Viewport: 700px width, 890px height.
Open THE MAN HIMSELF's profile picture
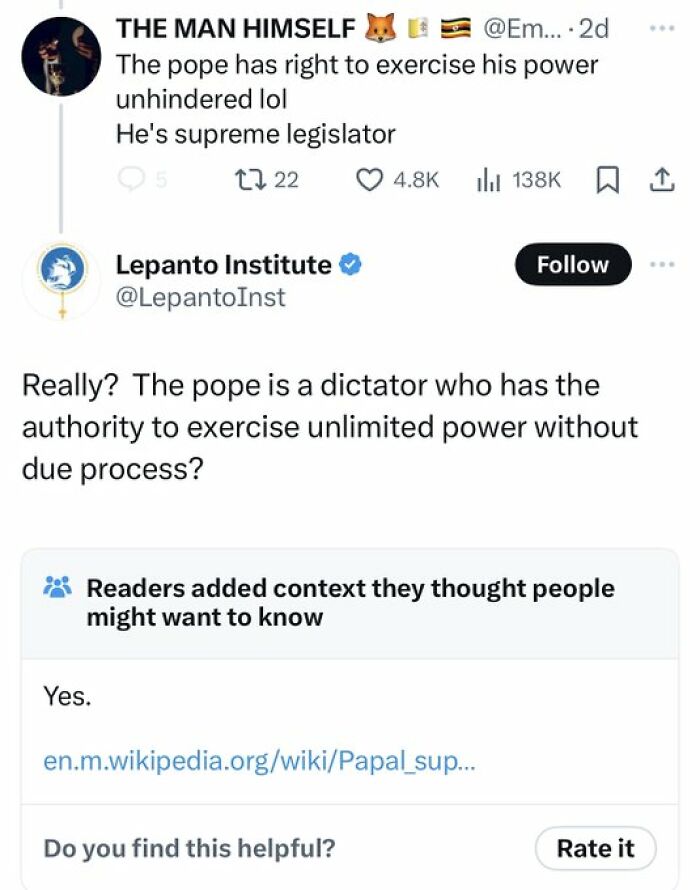(60, 56)
